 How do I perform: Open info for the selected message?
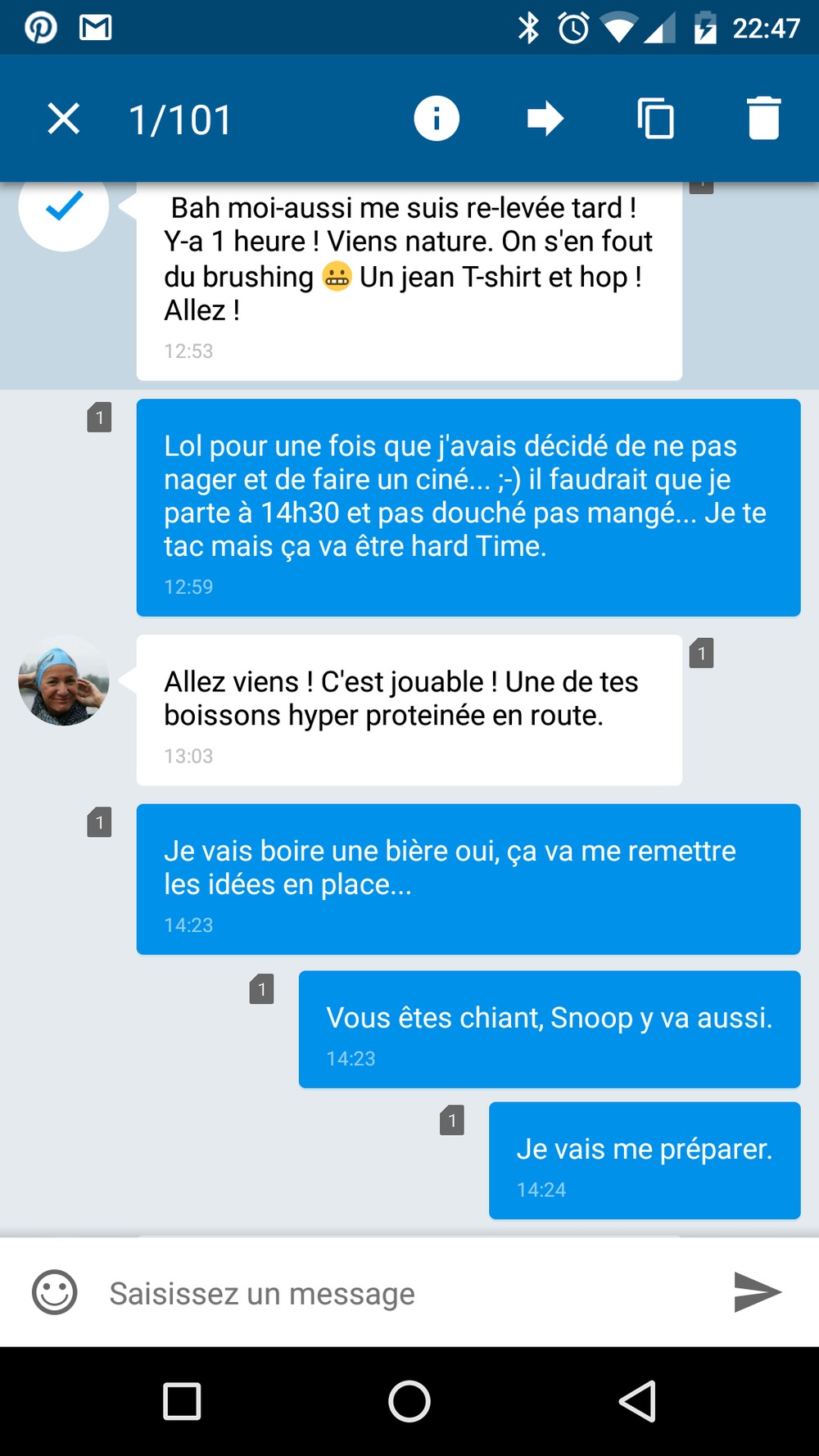(436, 119)
